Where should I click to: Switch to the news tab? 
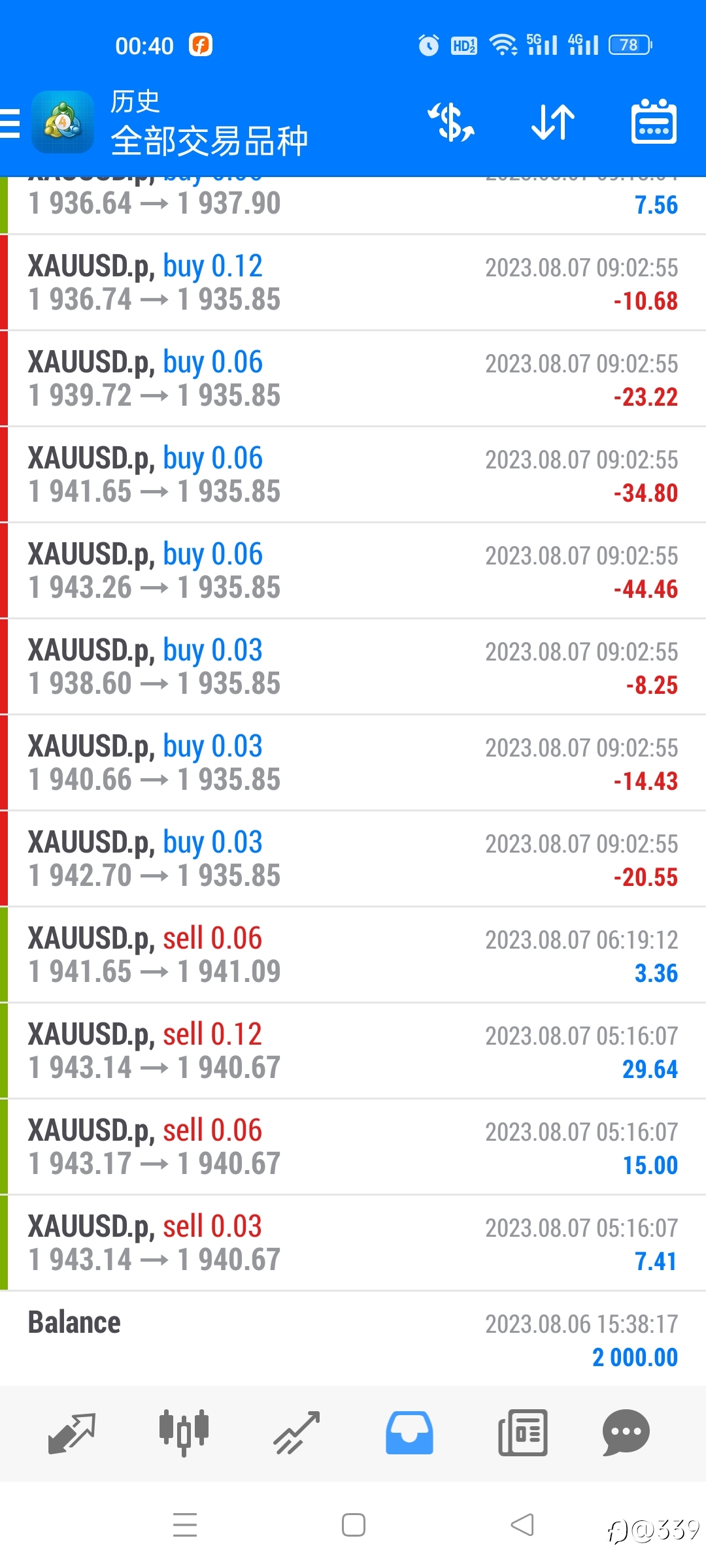[522, 1433]
